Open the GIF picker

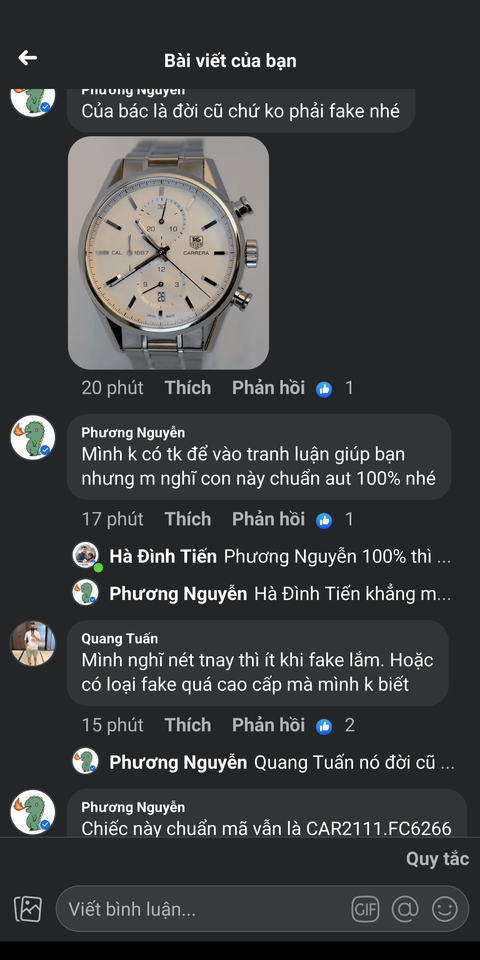pos(365,909)
